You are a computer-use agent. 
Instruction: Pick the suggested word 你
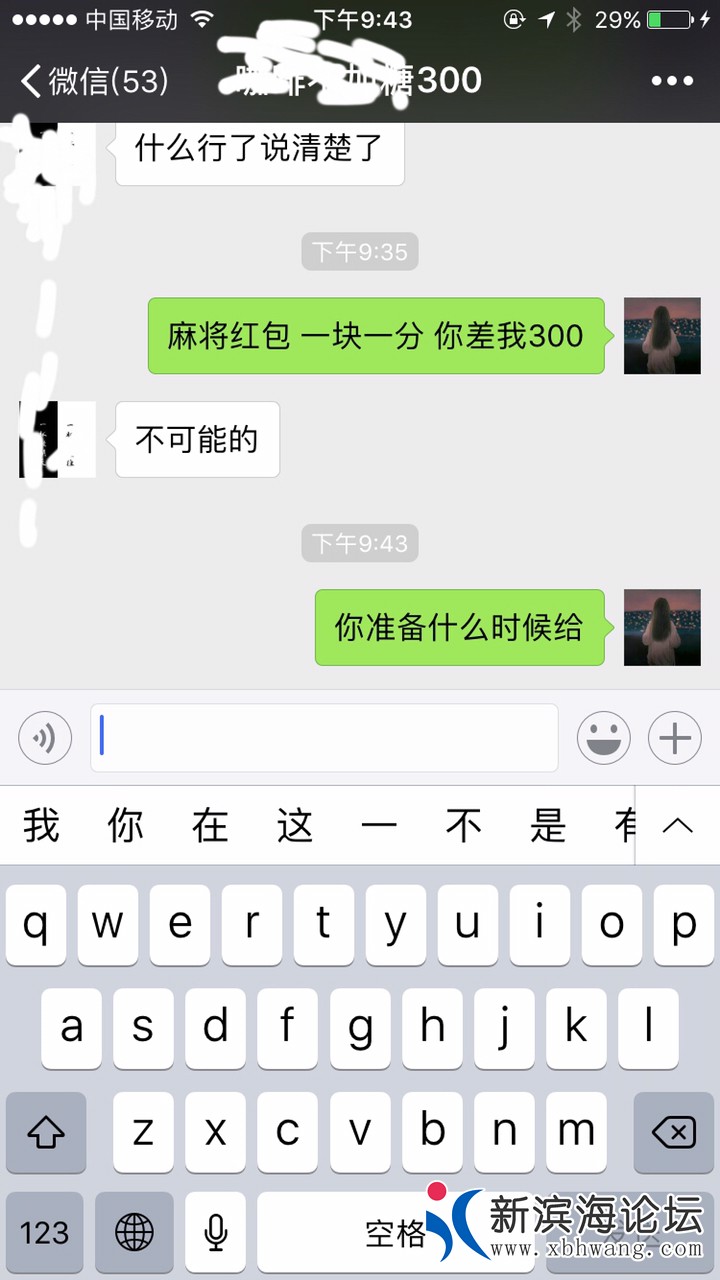(126, 827)
